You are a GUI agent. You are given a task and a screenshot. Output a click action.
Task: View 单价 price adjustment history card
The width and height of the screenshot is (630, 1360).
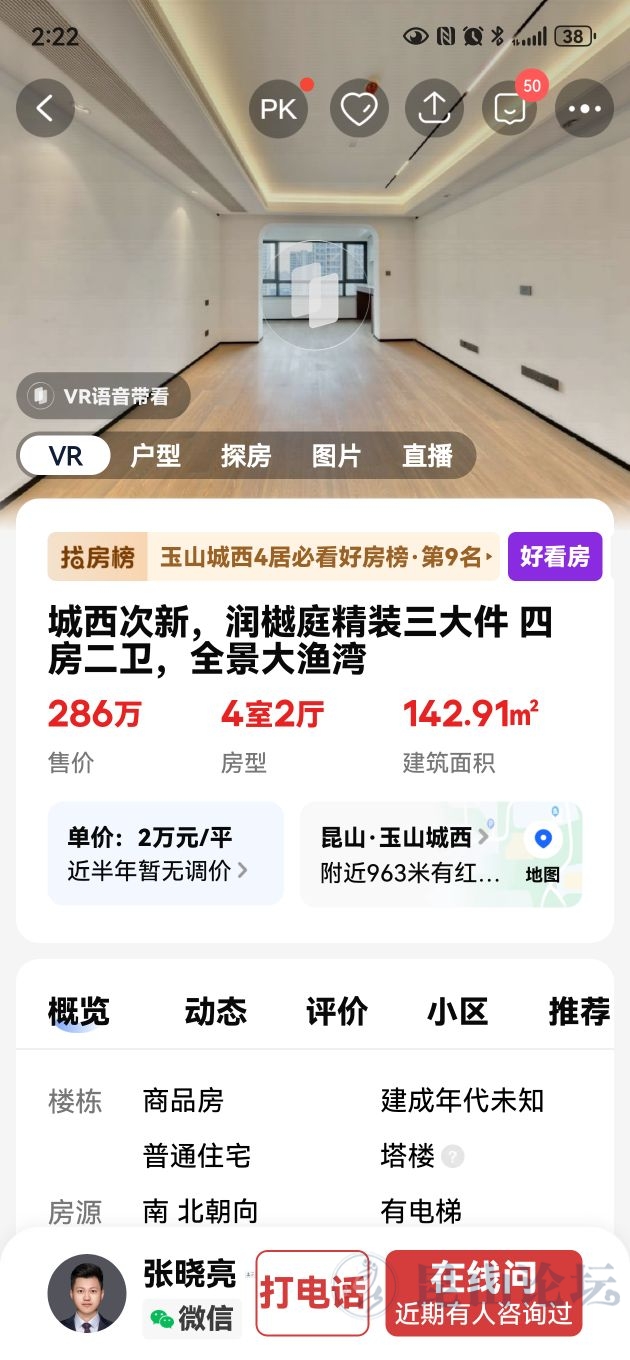(165, 854)
